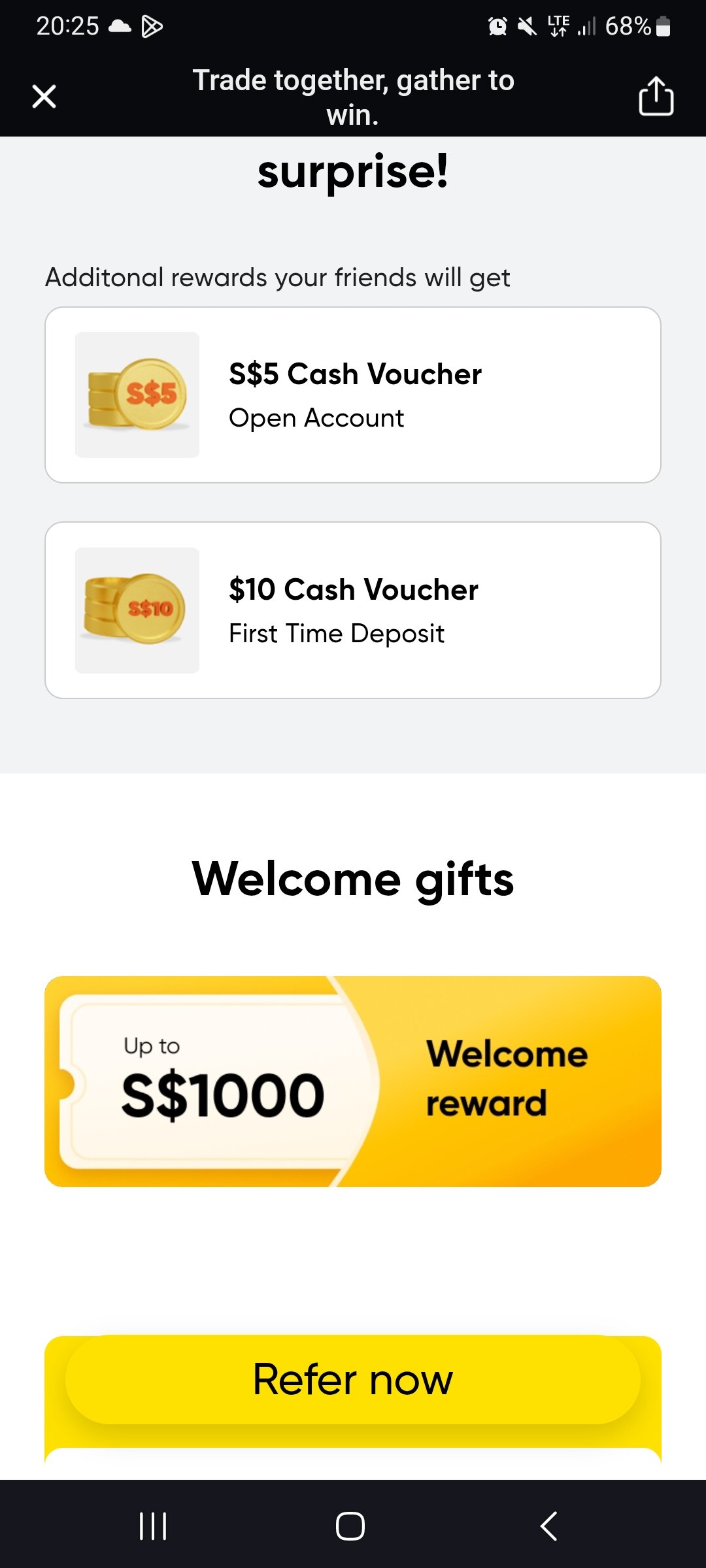Open the S$5 Cash Voucher card

353,395
